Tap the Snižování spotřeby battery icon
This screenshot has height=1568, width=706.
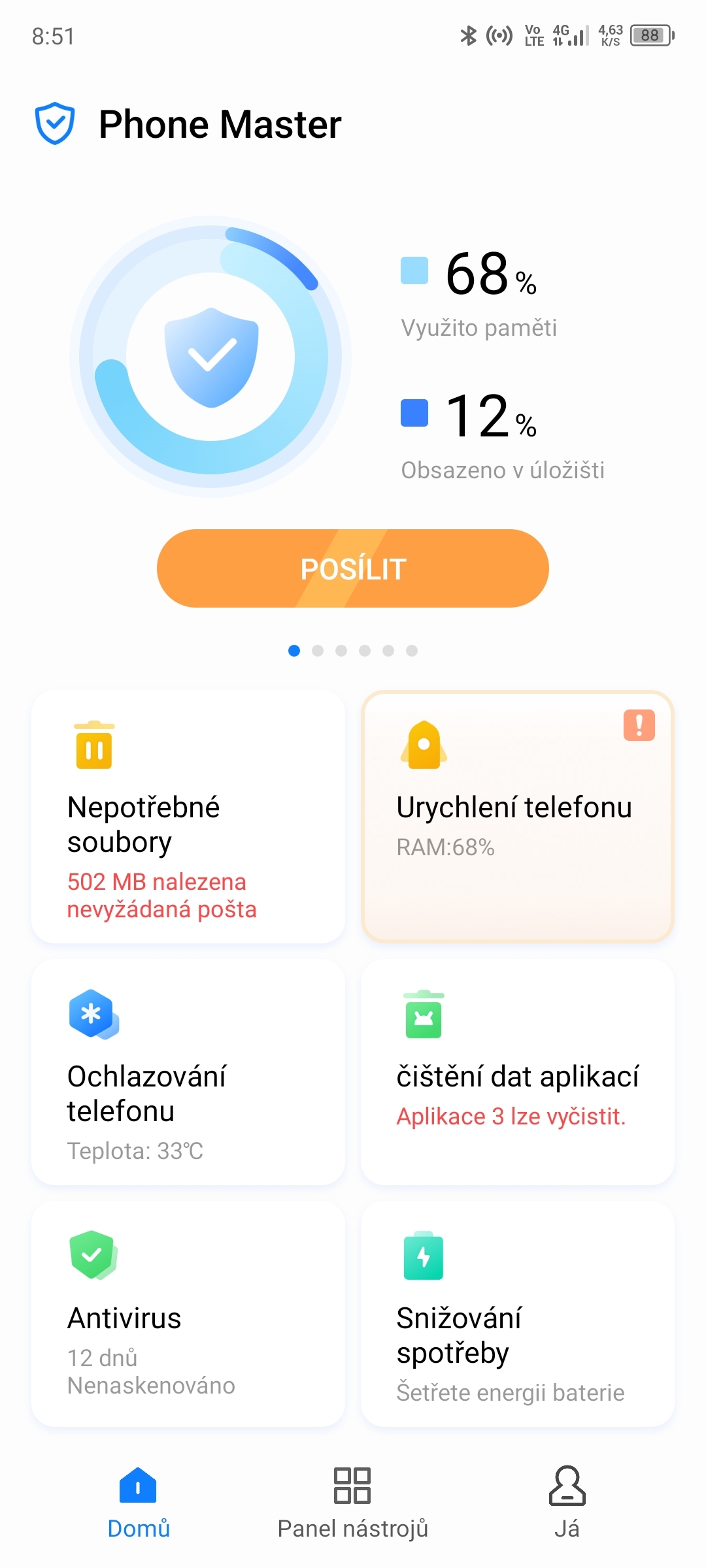pos(423,1258)
